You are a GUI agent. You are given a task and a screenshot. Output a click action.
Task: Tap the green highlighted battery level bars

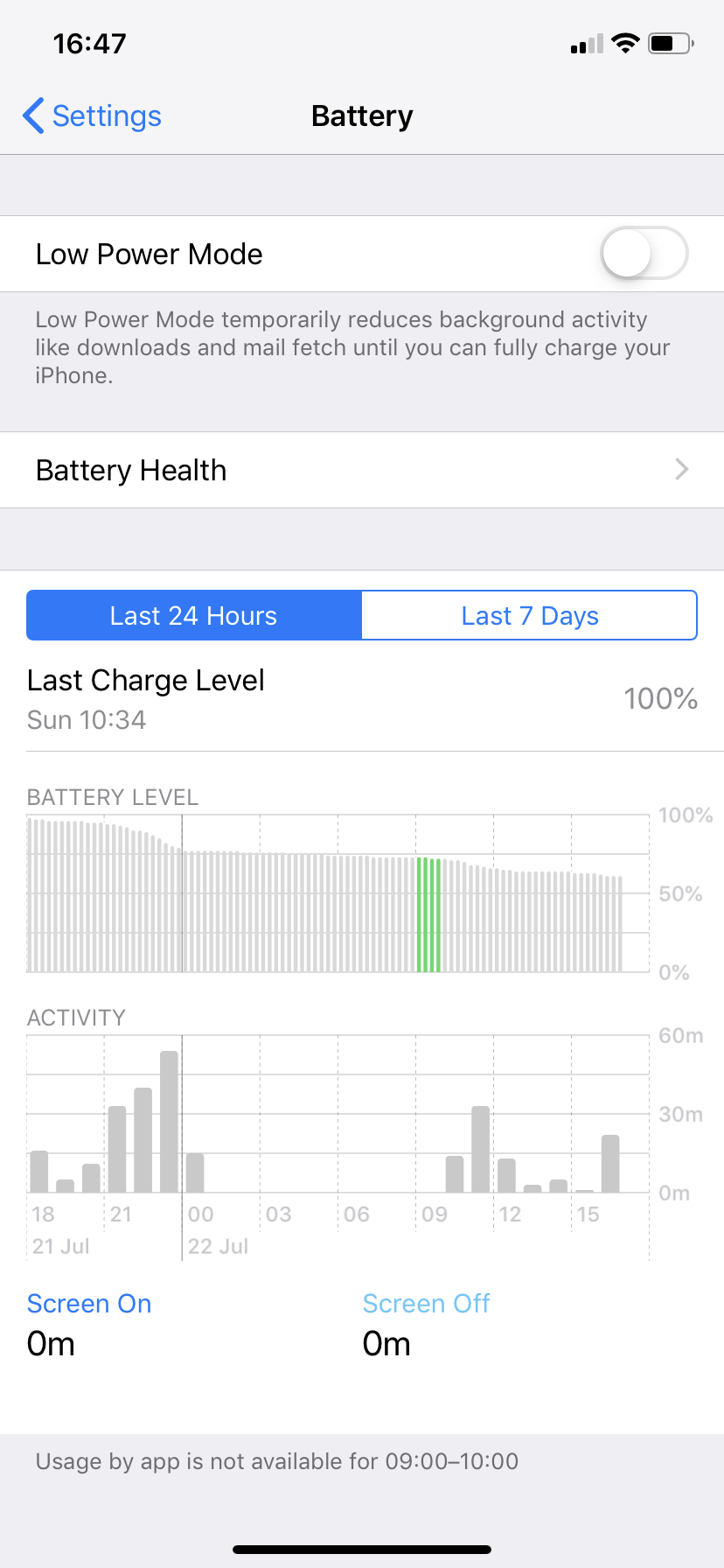coord(428,914)
